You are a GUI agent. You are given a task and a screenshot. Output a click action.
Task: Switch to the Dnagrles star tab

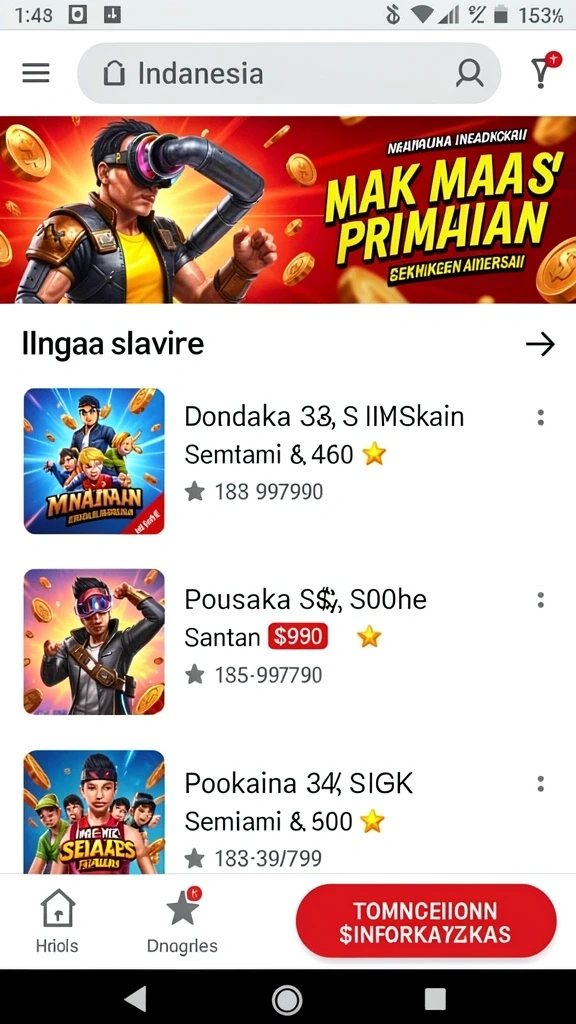[182, 921]
